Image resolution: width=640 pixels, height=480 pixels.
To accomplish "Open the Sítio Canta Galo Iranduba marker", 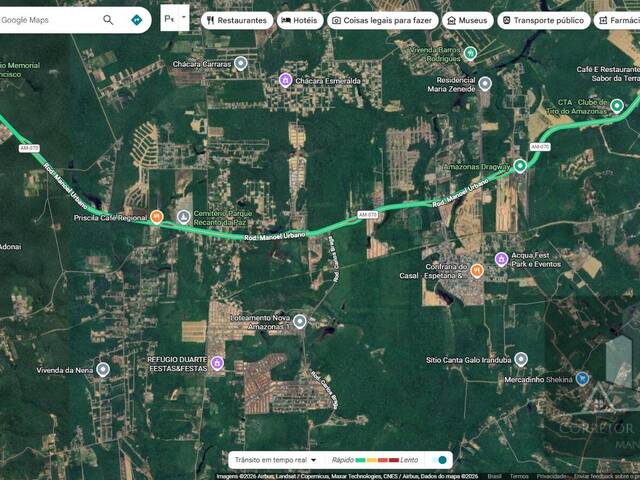I will [x=521, y=359].
